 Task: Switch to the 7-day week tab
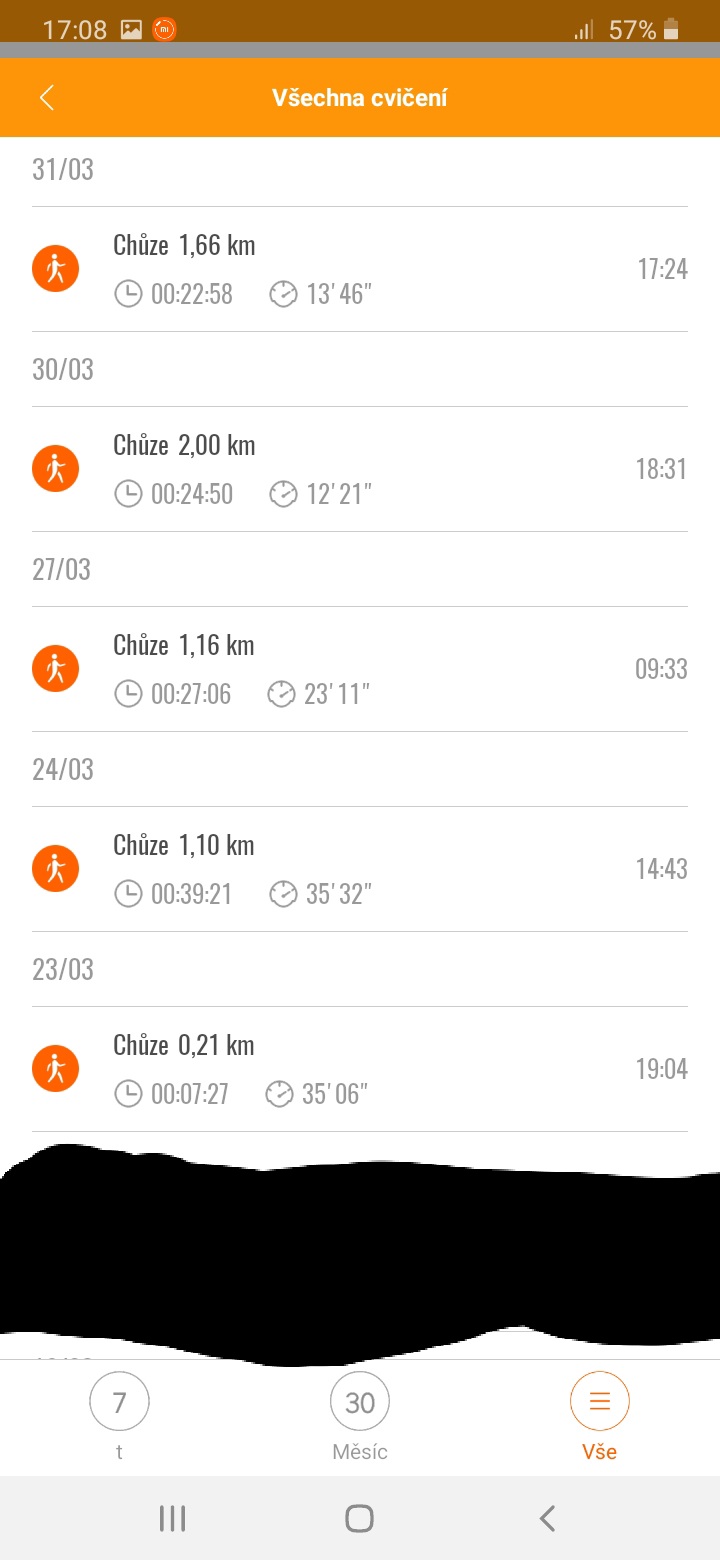click(x=119, y=1416)
